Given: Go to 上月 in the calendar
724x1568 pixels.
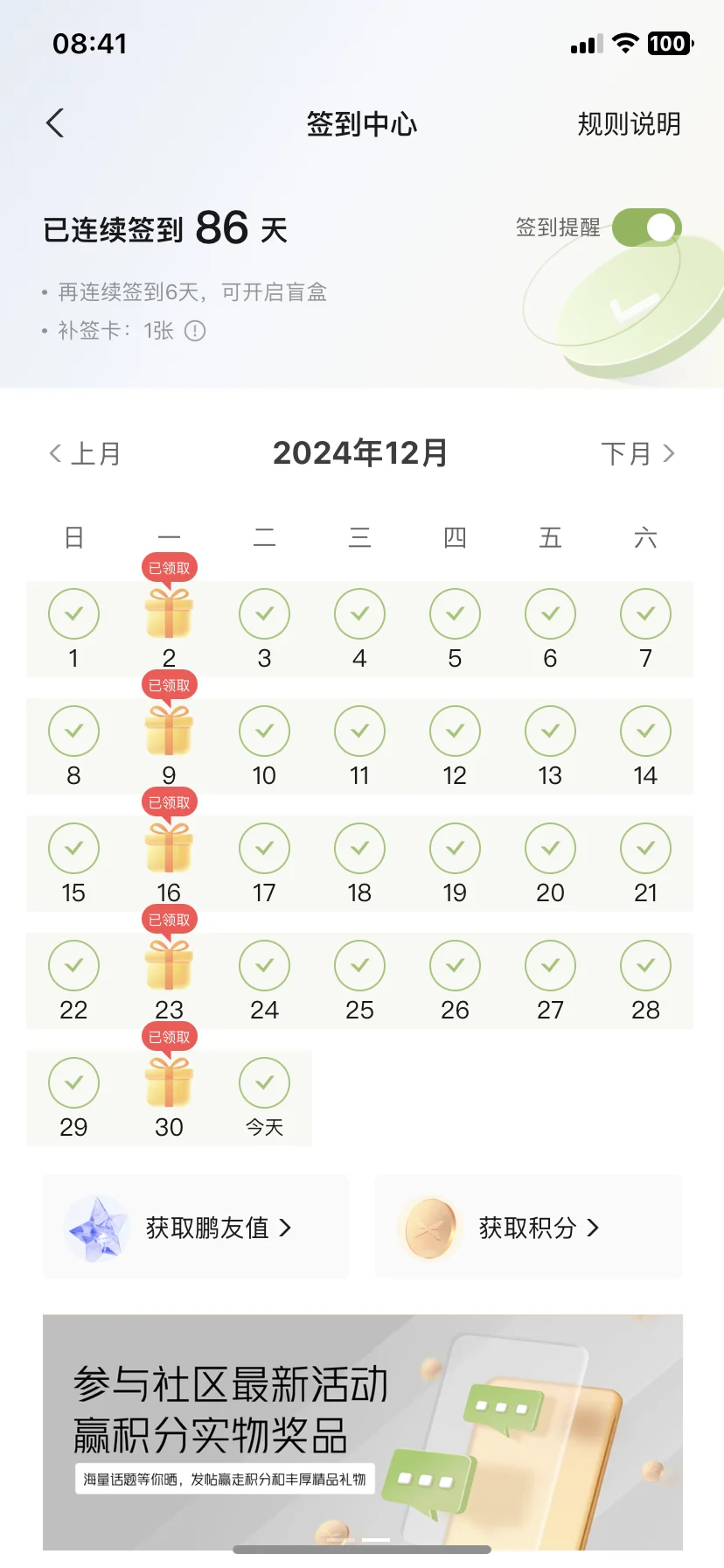Looking at the screenshot, I should (x=85, y=453).
